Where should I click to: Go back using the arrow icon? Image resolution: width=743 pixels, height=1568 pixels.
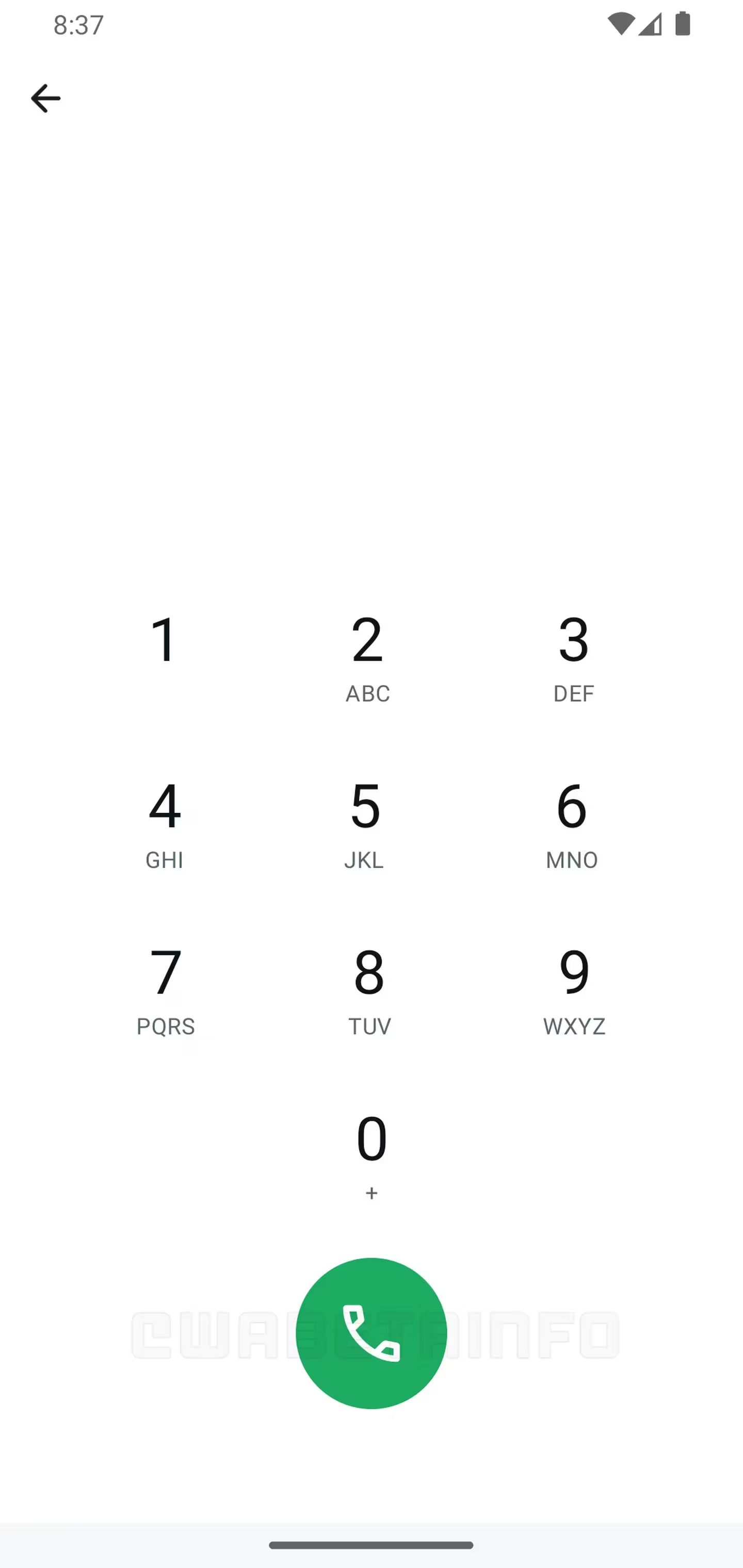(x=46, y=99)
